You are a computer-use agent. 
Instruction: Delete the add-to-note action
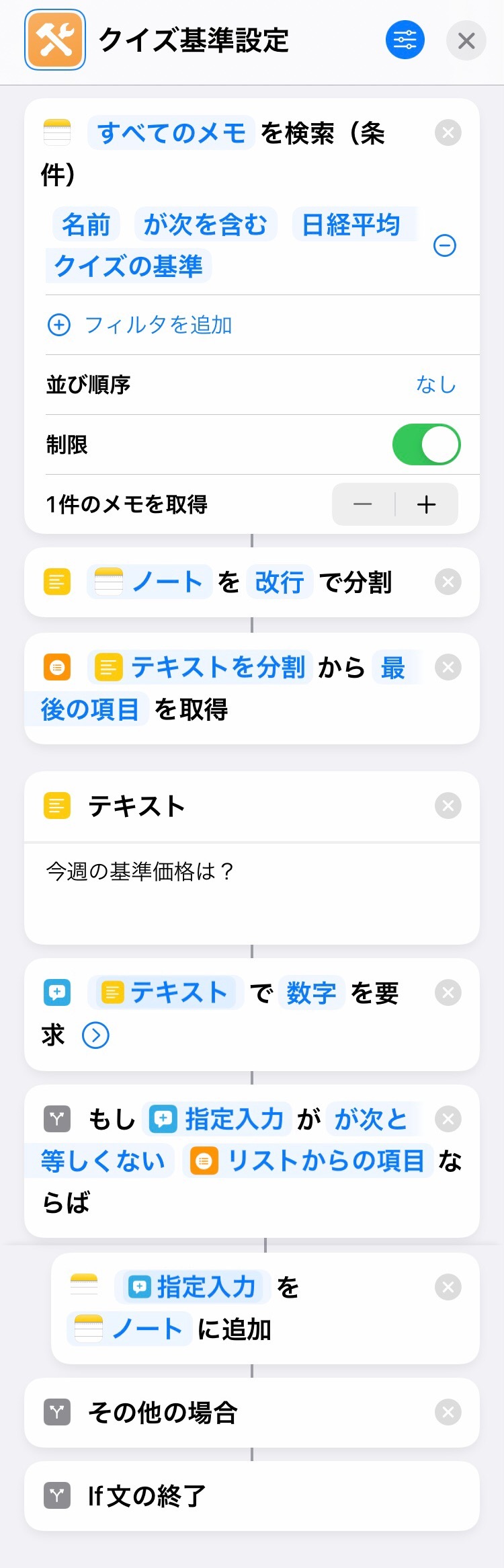click(448, 1287)
